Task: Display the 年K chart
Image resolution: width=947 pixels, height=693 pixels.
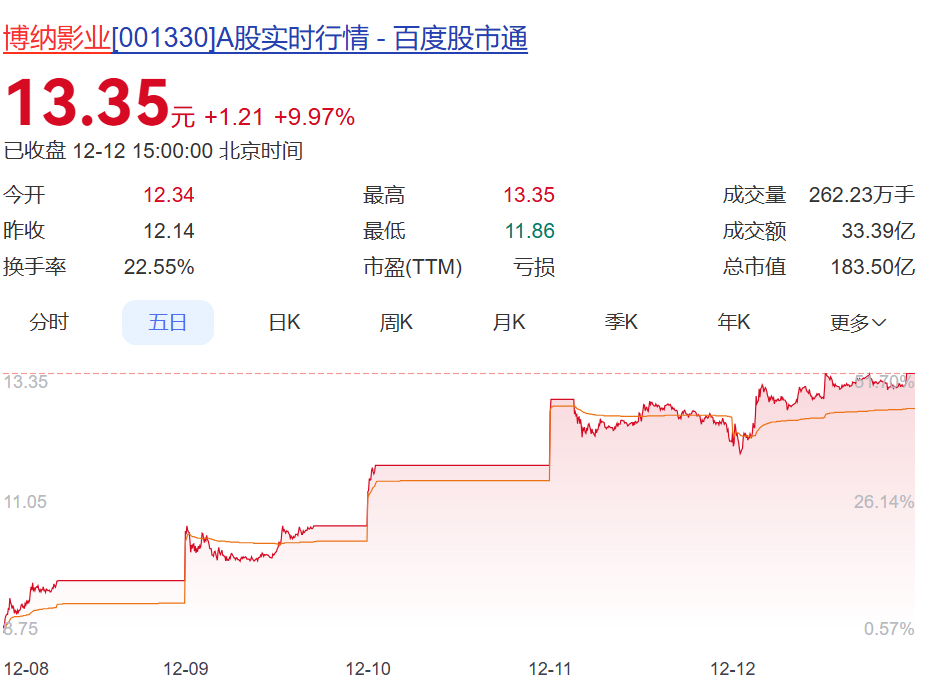Action: click(x=733, y=322)
